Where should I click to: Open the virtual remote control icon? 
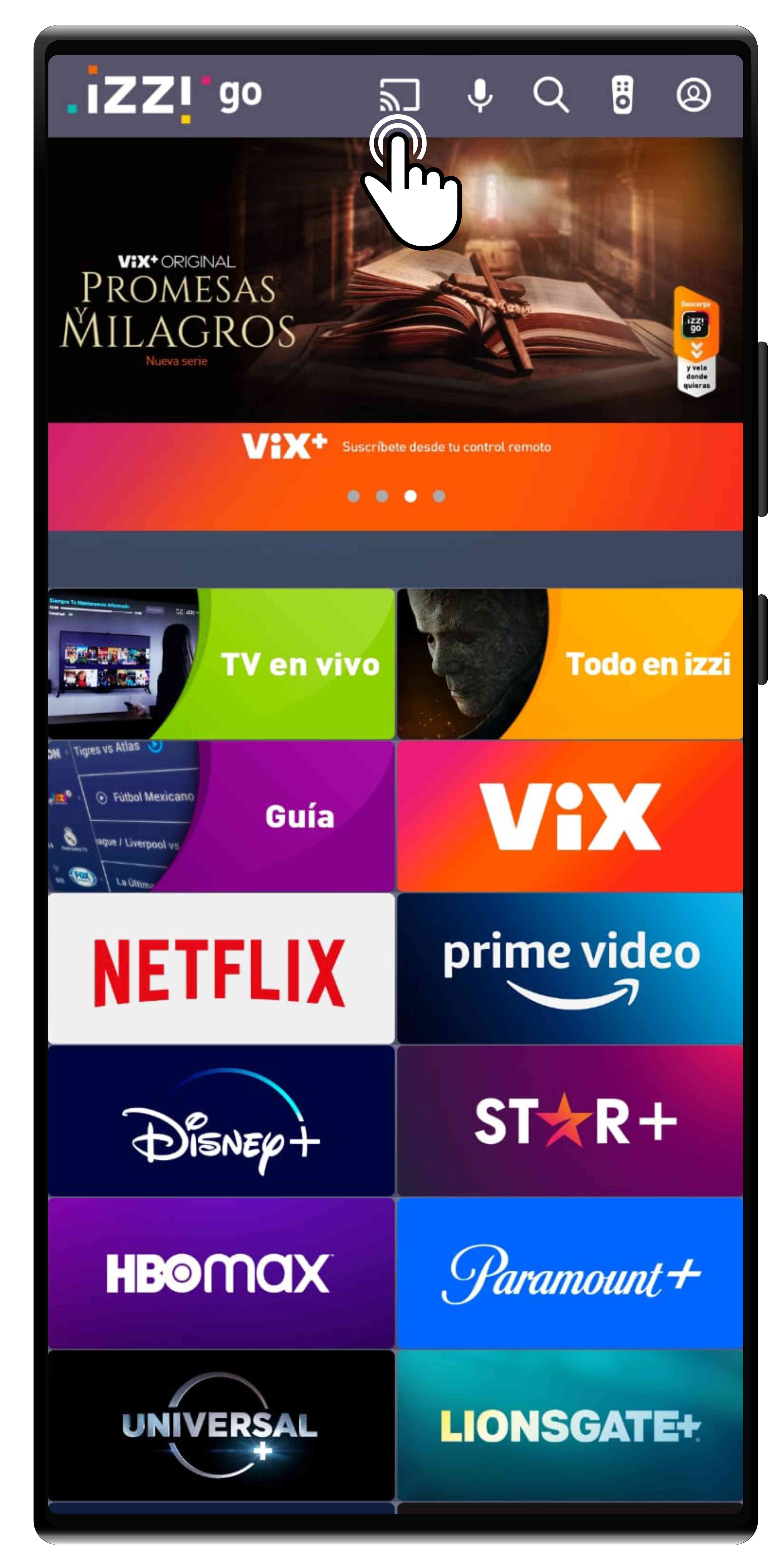click(x=622, y=95)
